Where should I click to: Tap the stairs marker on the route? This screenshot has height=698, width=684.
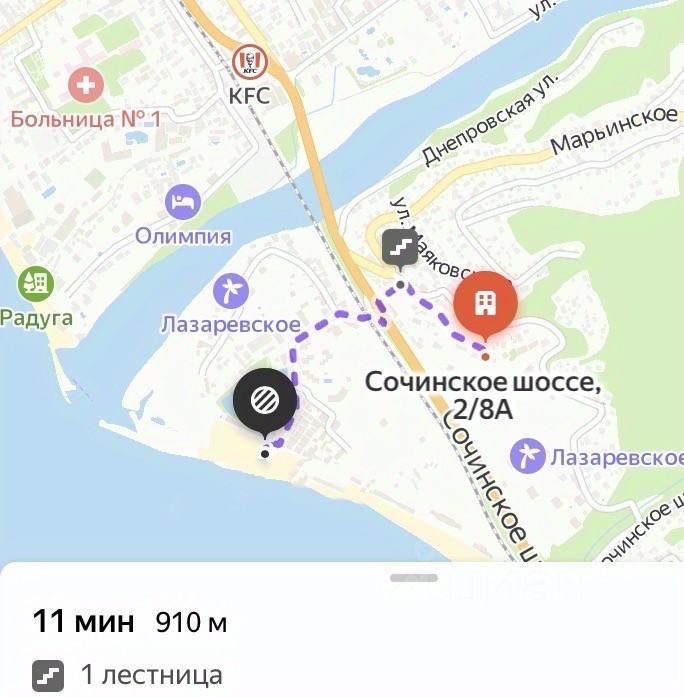(x=400, y=246)
